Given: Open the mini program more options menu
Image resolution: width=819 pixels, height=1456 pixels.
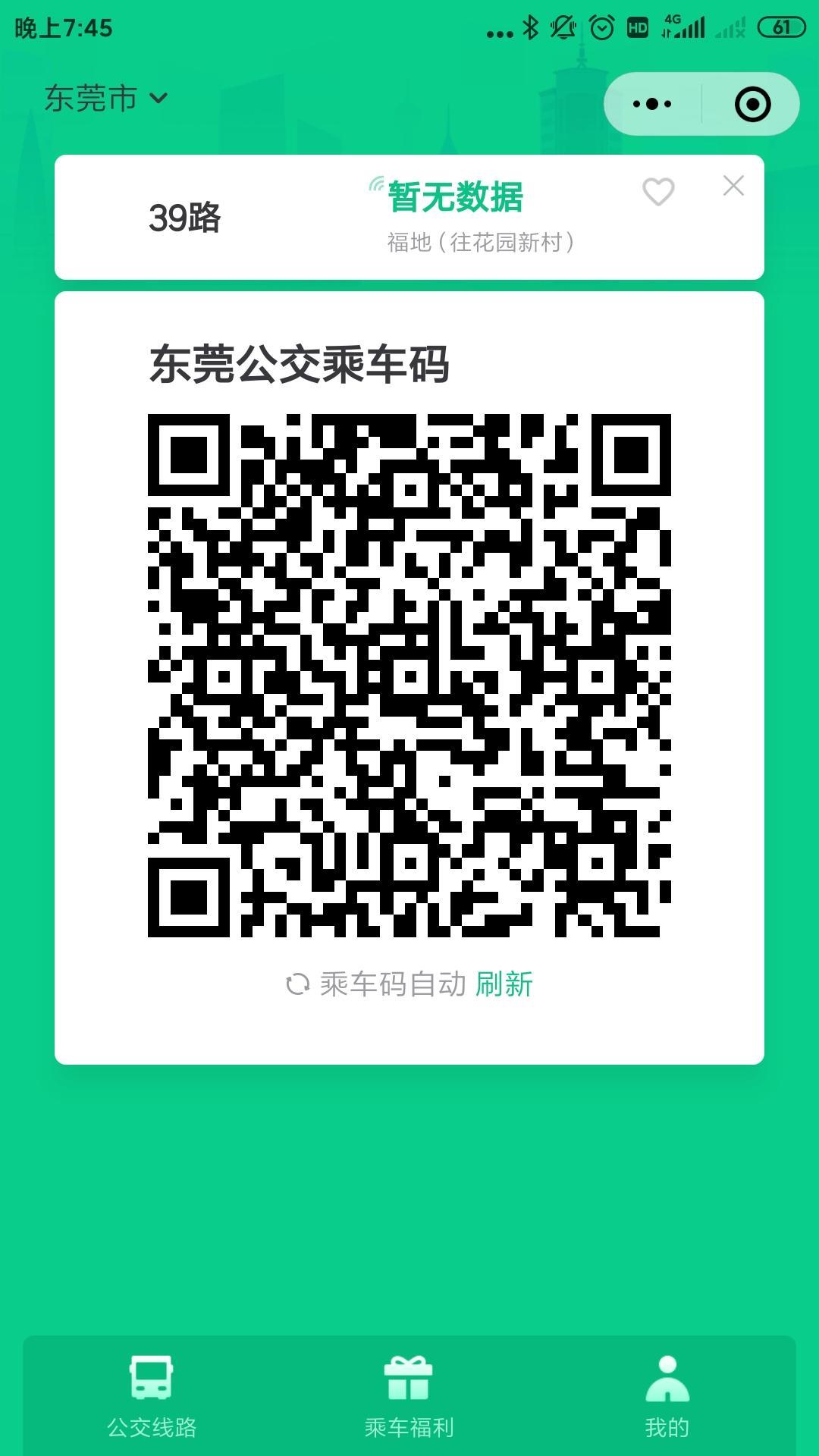Looking at the screenshot, I should 652,104.
